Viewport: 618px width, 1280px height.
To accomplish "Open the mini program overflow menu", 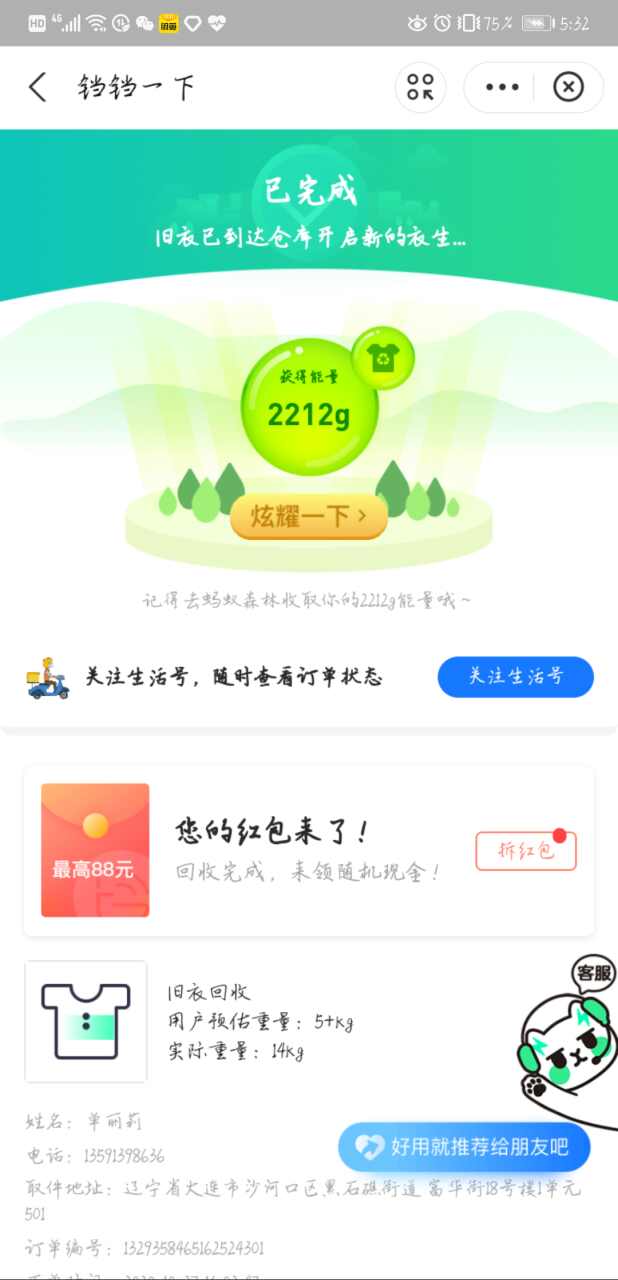I will click(x=502, y=87).
